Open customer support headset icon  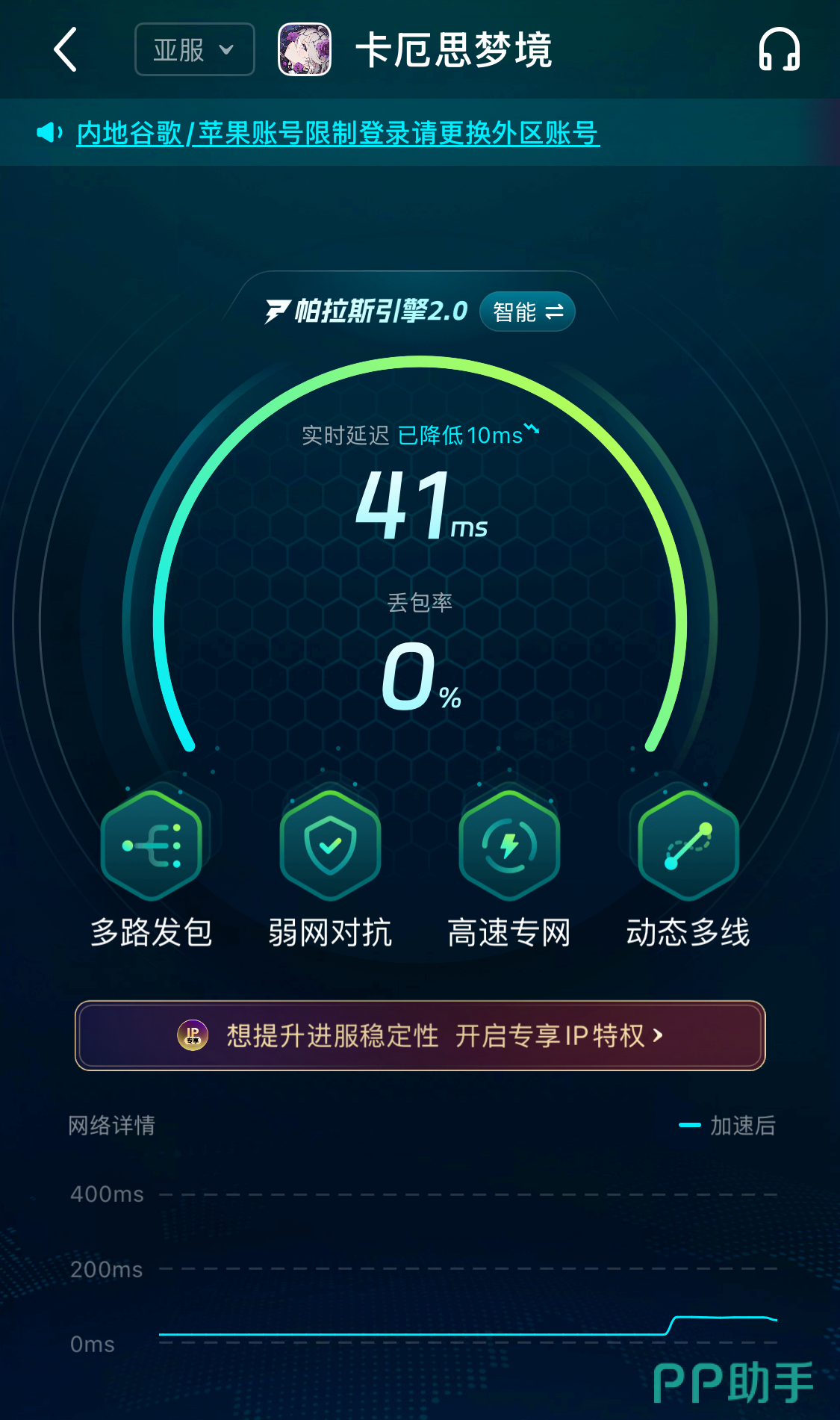click(779, 50)
